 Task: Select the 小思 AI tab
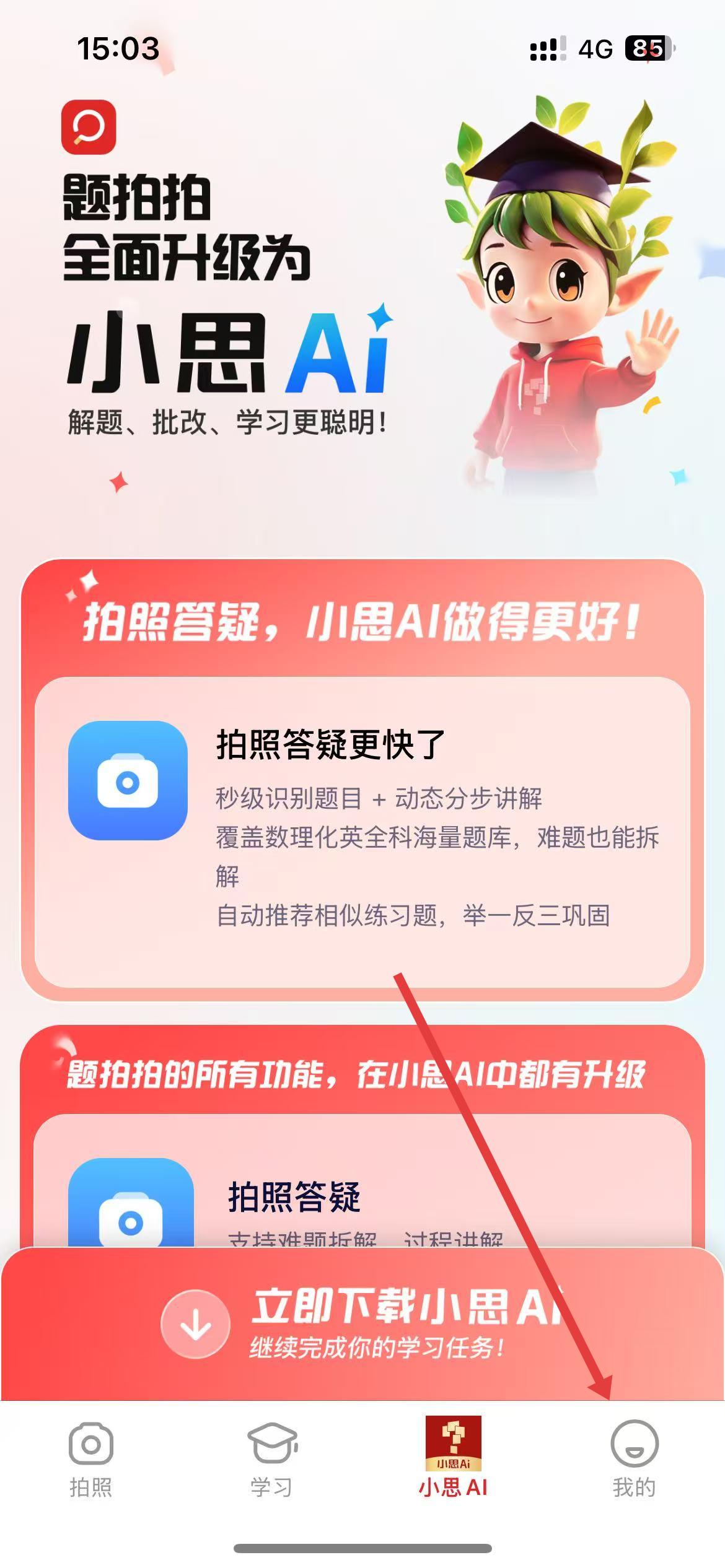click(453, 1458)
